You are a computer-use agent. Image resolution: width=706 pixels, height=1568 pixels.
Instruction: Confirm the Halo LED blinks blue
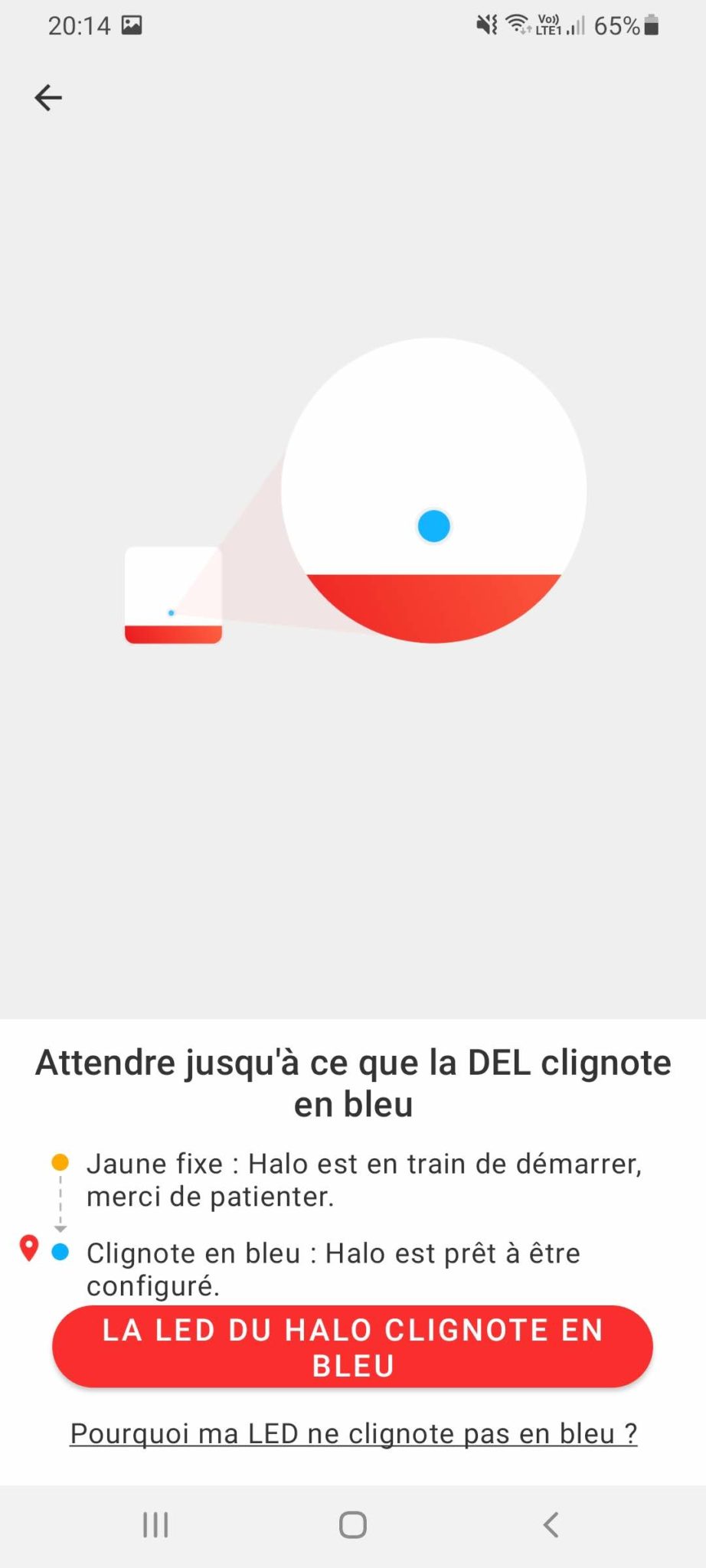pyautogui.click(x=352, y=1347)
